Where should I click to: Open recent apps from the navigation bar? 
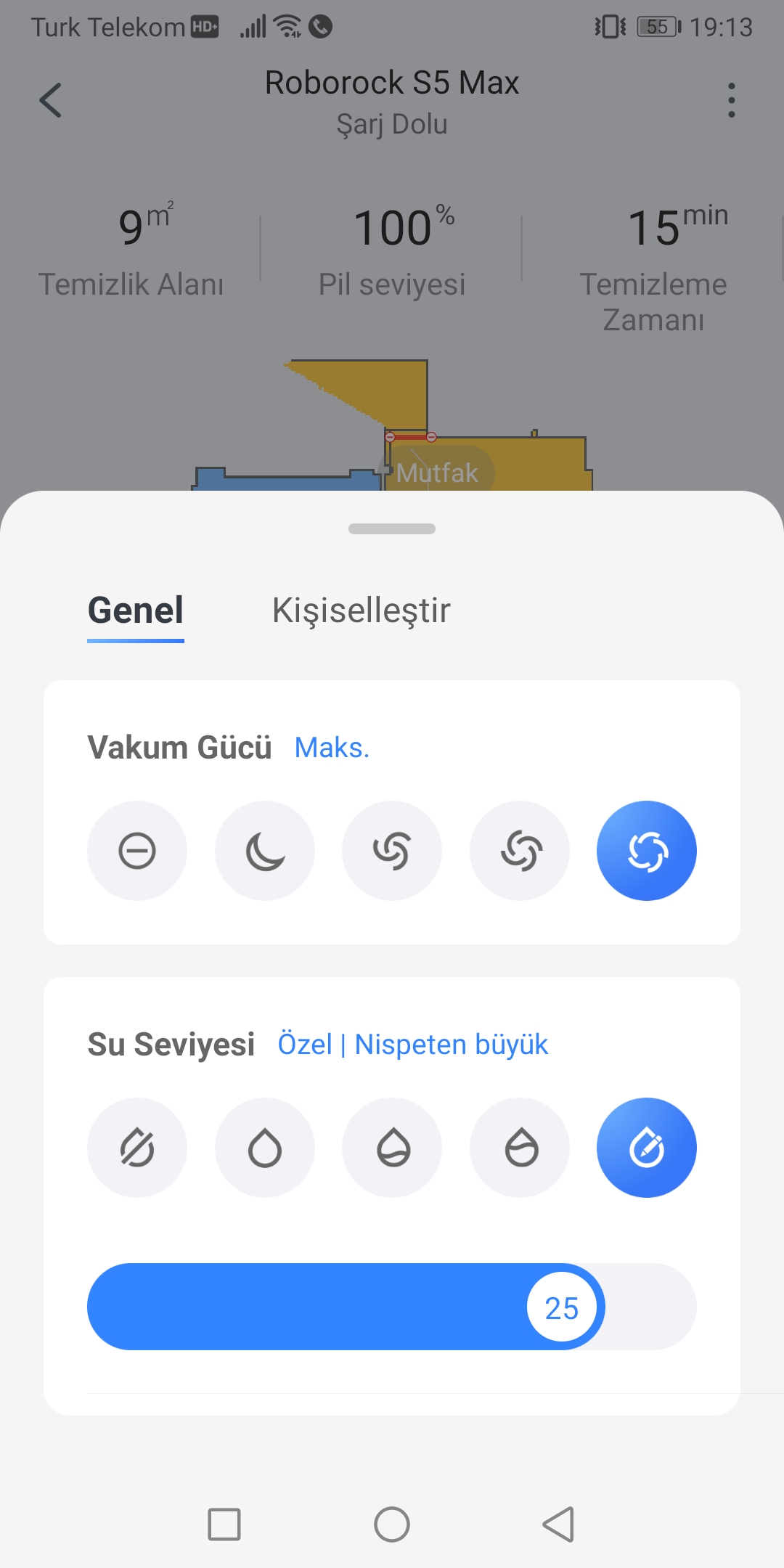(224, 1524)
